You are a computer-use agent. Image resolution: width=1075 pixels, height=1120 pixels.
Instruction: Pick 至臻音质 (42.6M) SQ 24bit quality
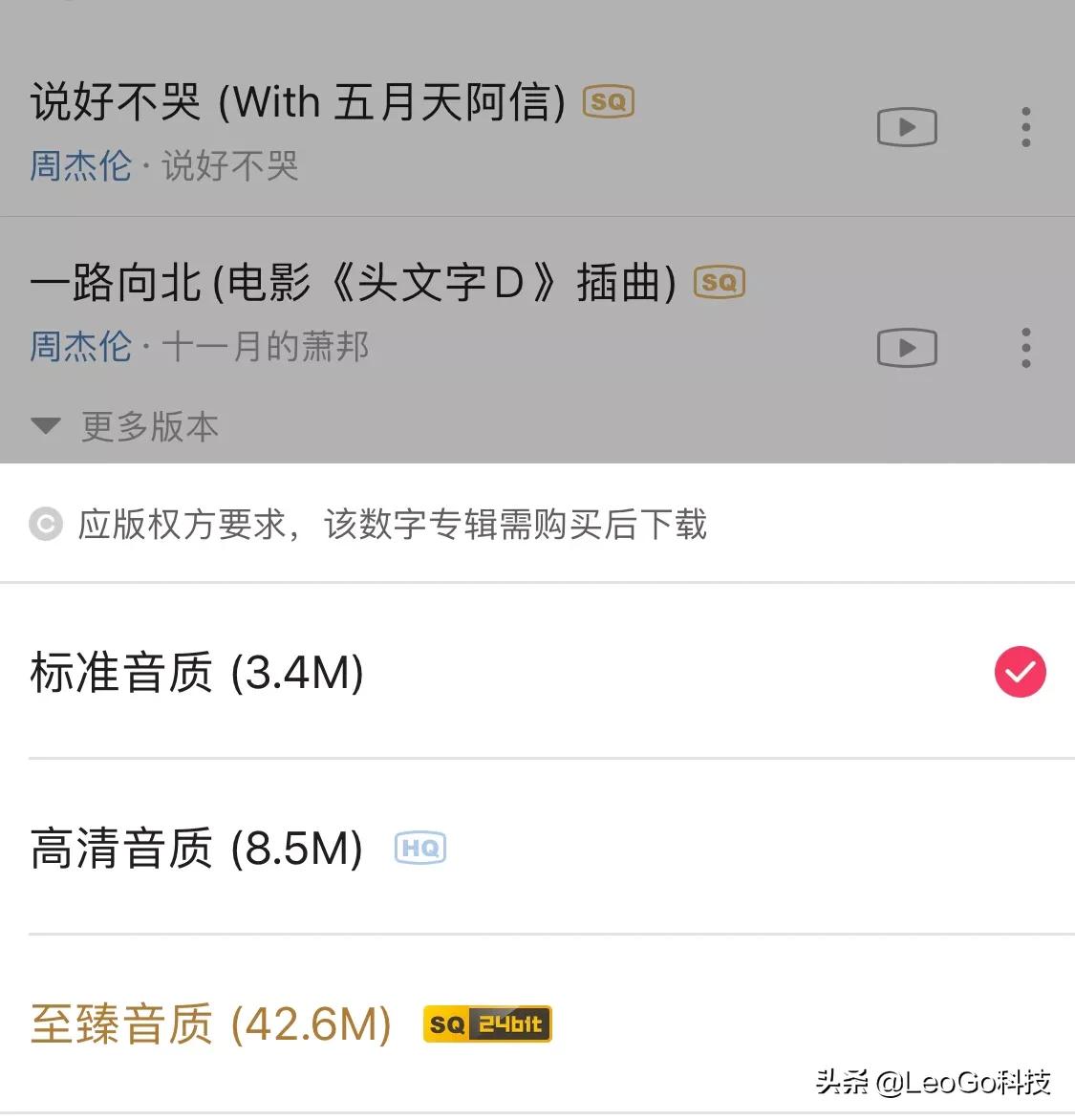point(210,1024)
